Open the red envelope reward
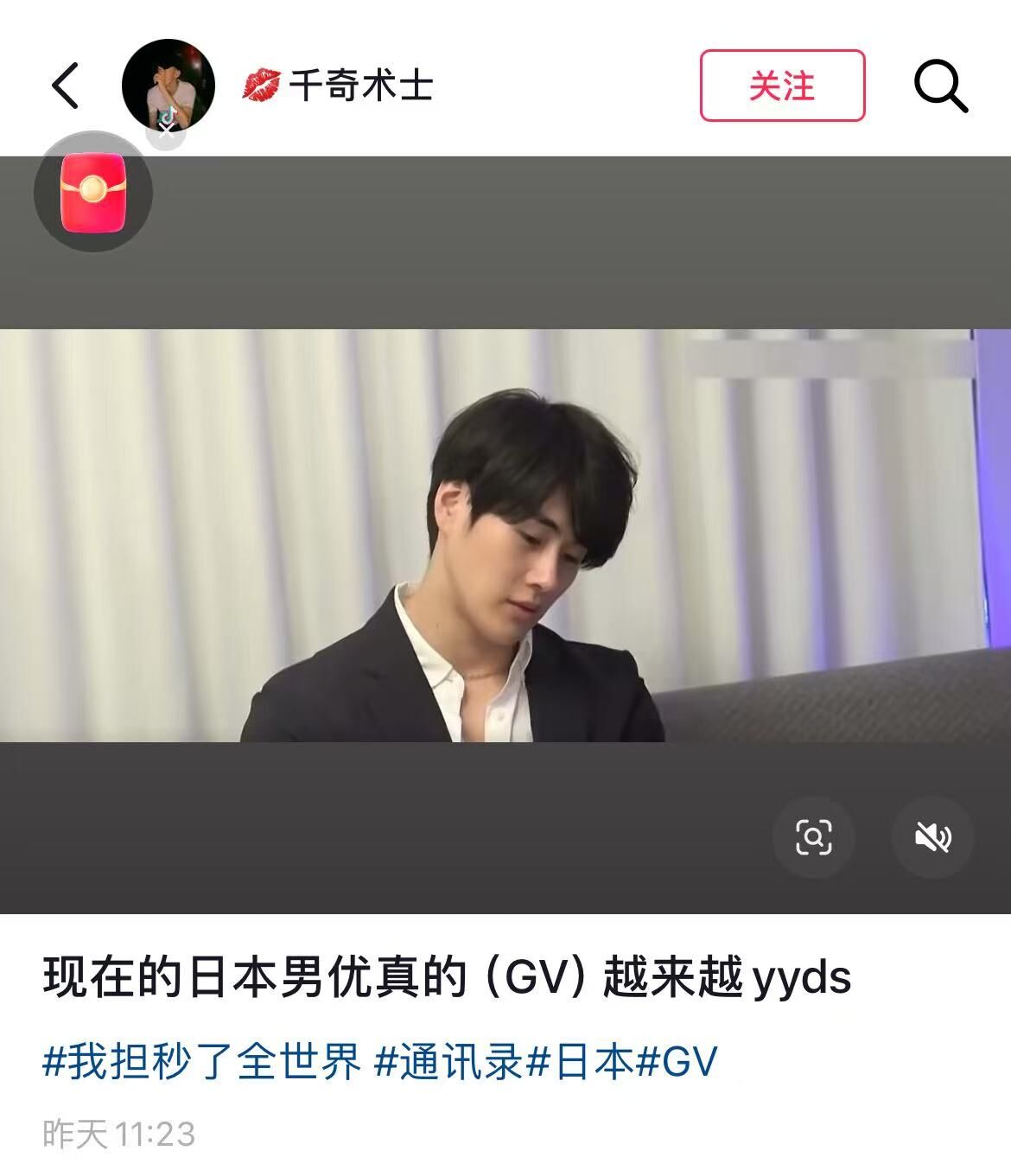Screen dimensions: 1011x1176 click(x=93, y=192)
